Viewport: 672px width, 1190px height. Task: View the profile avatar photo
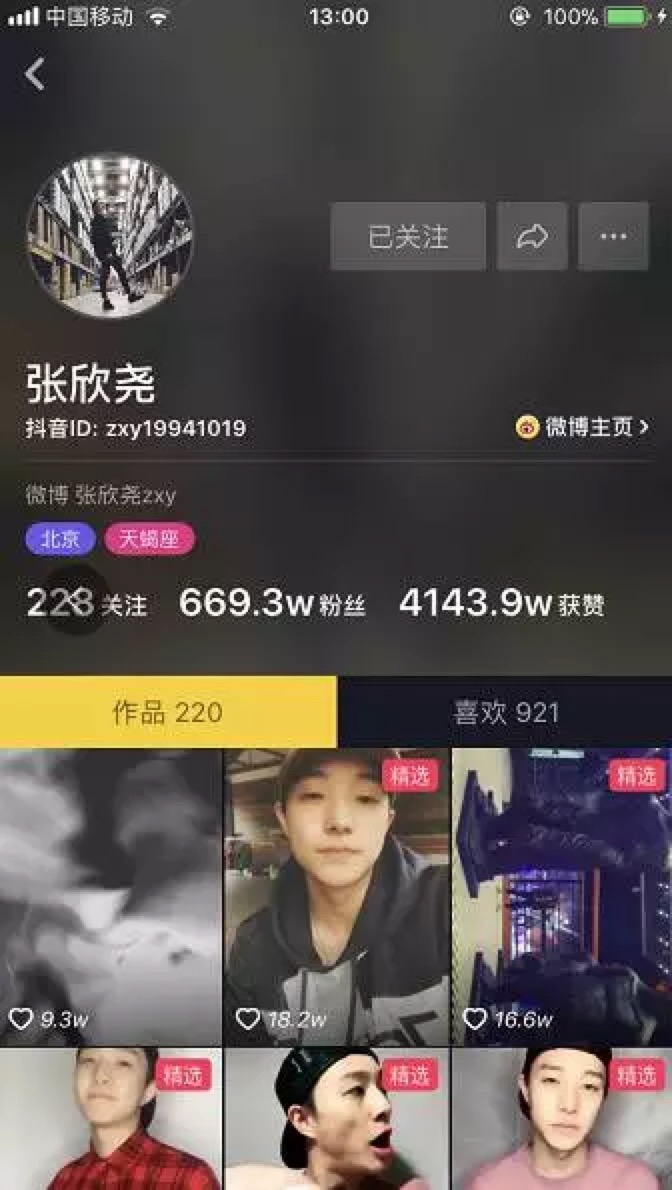pyautogui.click(x=110, y=236)
